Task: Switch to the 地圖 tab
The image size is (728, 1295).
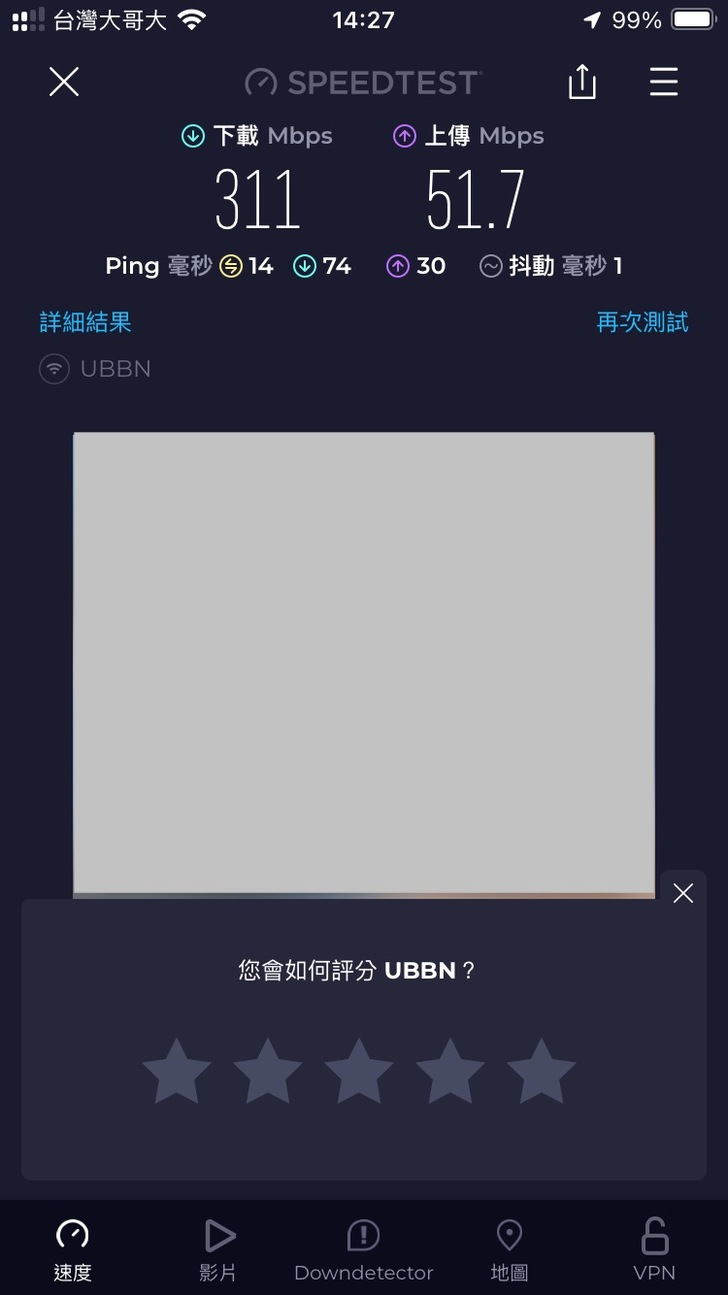Action: coord(509,1250)
